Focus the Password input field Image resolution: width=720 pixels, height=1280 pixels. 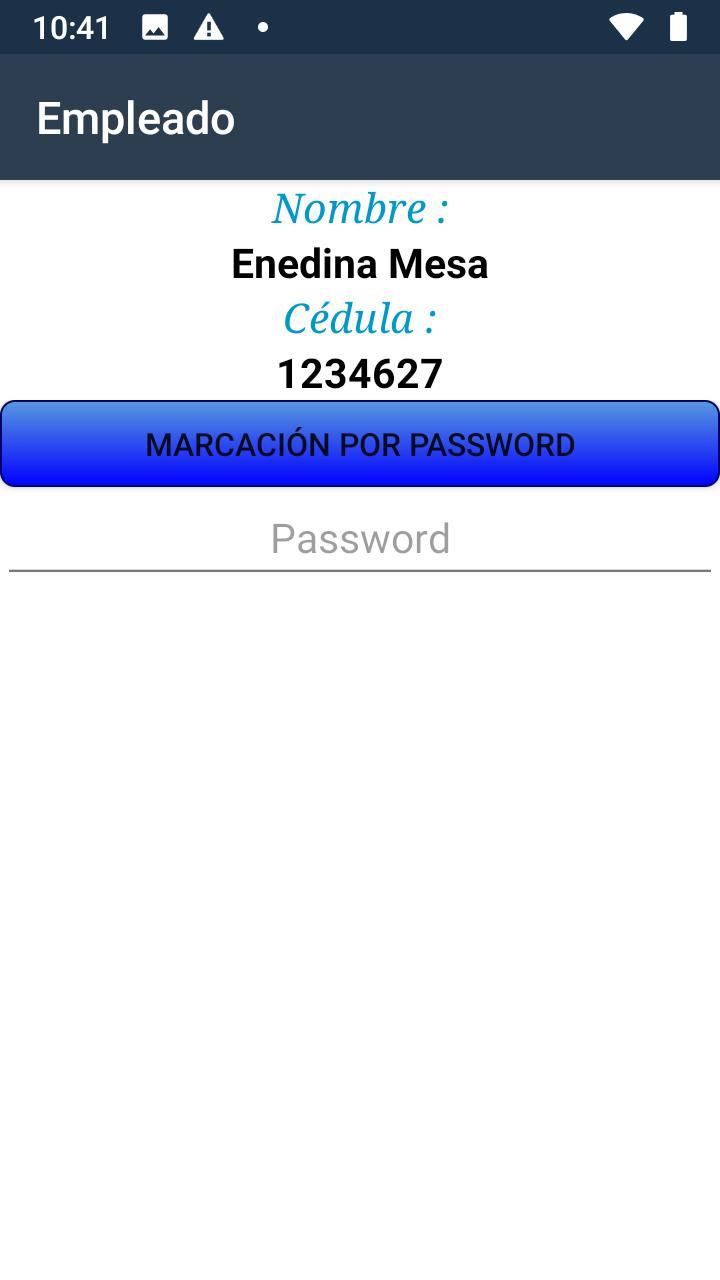coord(360,539)
